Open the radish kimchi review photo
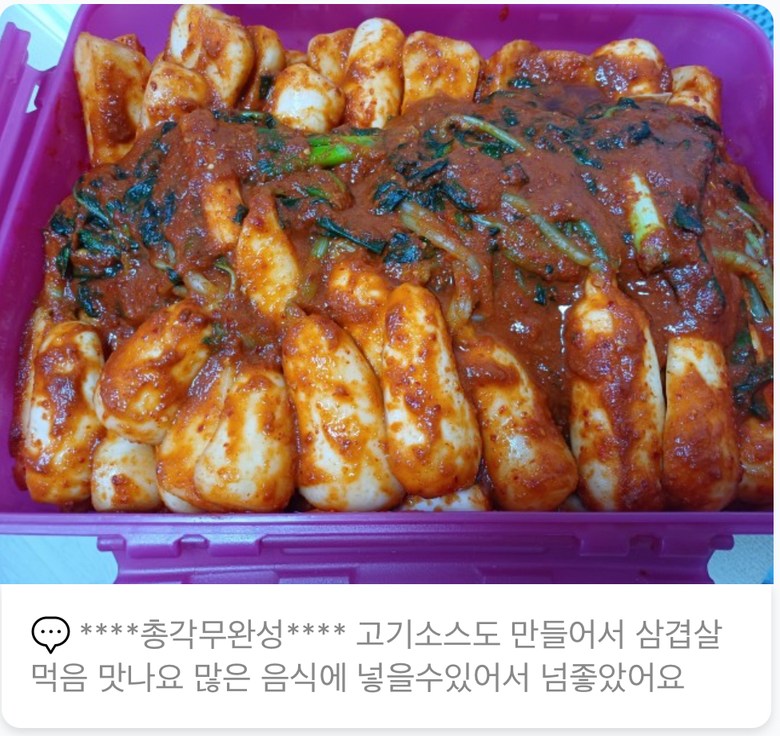 tap(390, 290)
